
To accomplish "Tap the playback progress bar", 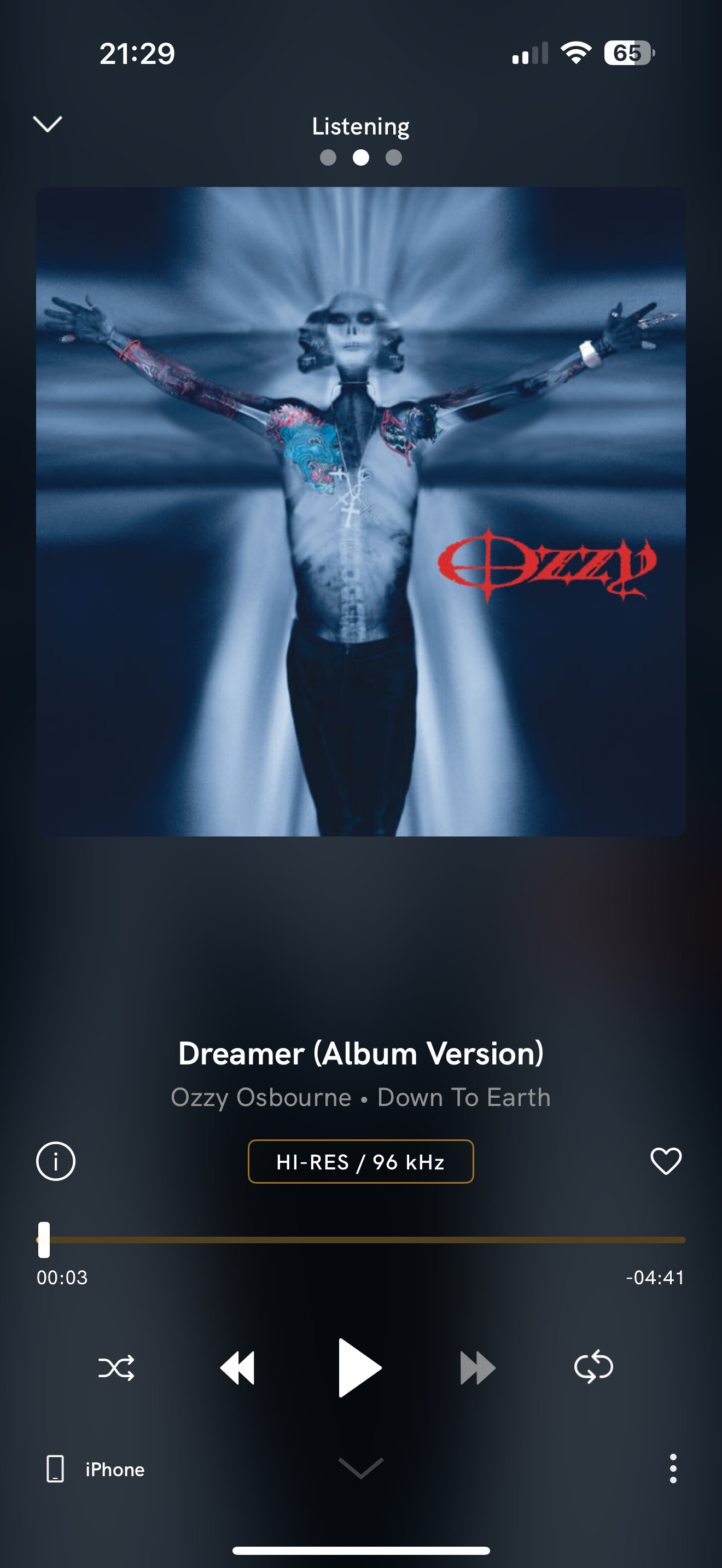I will [361, 1239].
